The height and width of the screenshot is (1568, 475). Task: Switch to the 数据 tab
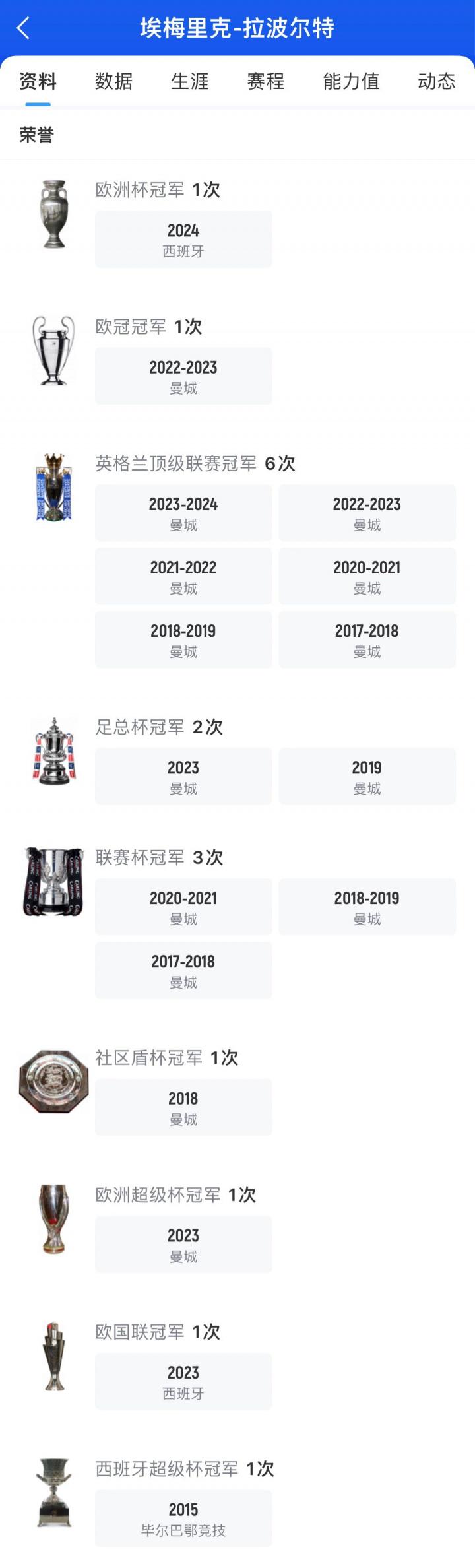click(x=113, y=81)
